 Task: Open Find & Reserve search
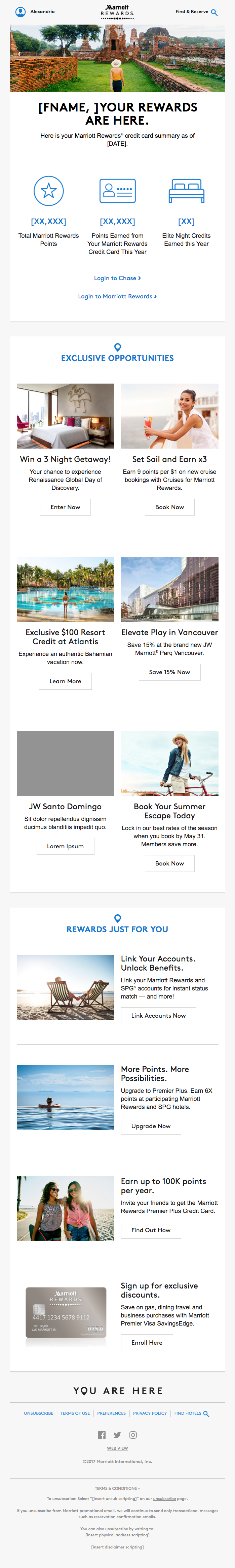coord(196,11)
